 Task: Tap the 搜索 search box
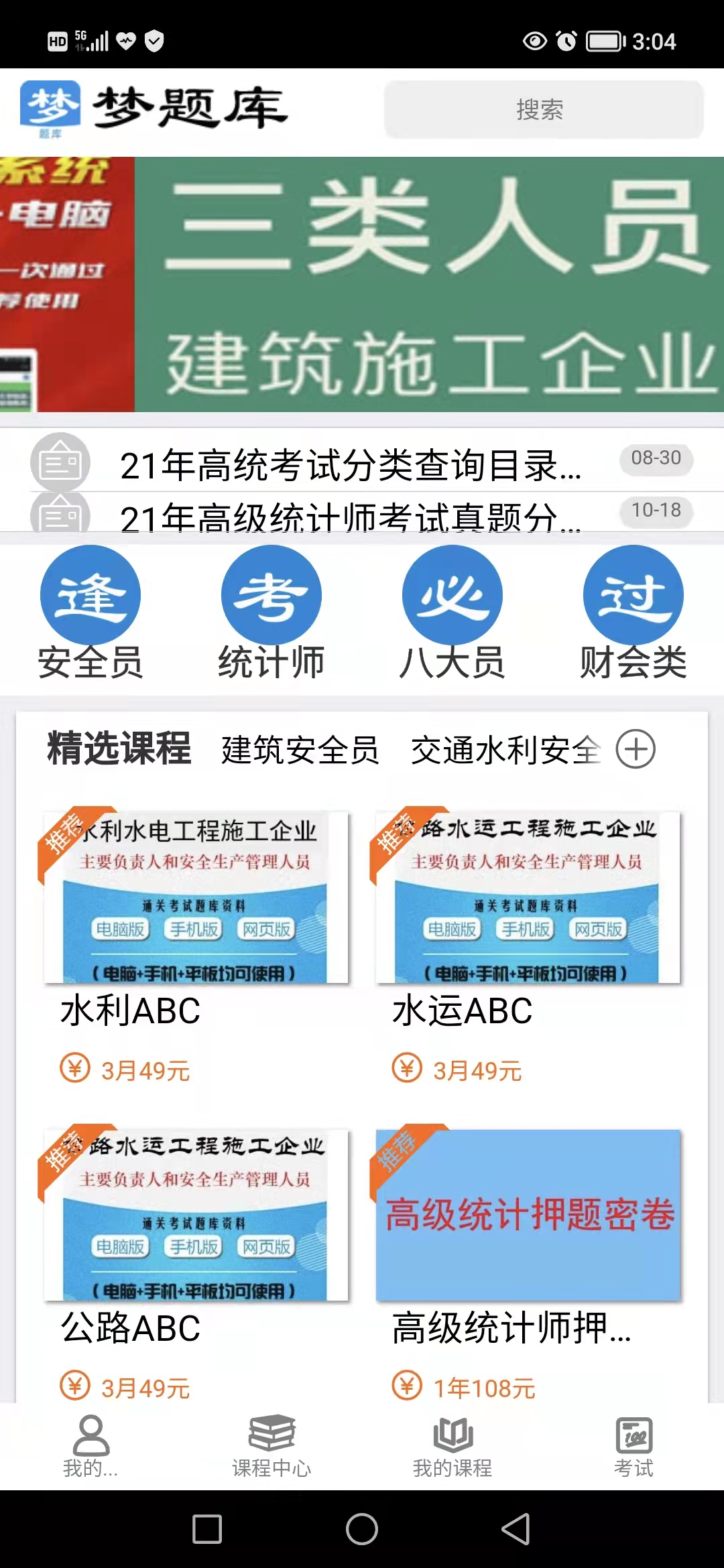tap(543, 109)
